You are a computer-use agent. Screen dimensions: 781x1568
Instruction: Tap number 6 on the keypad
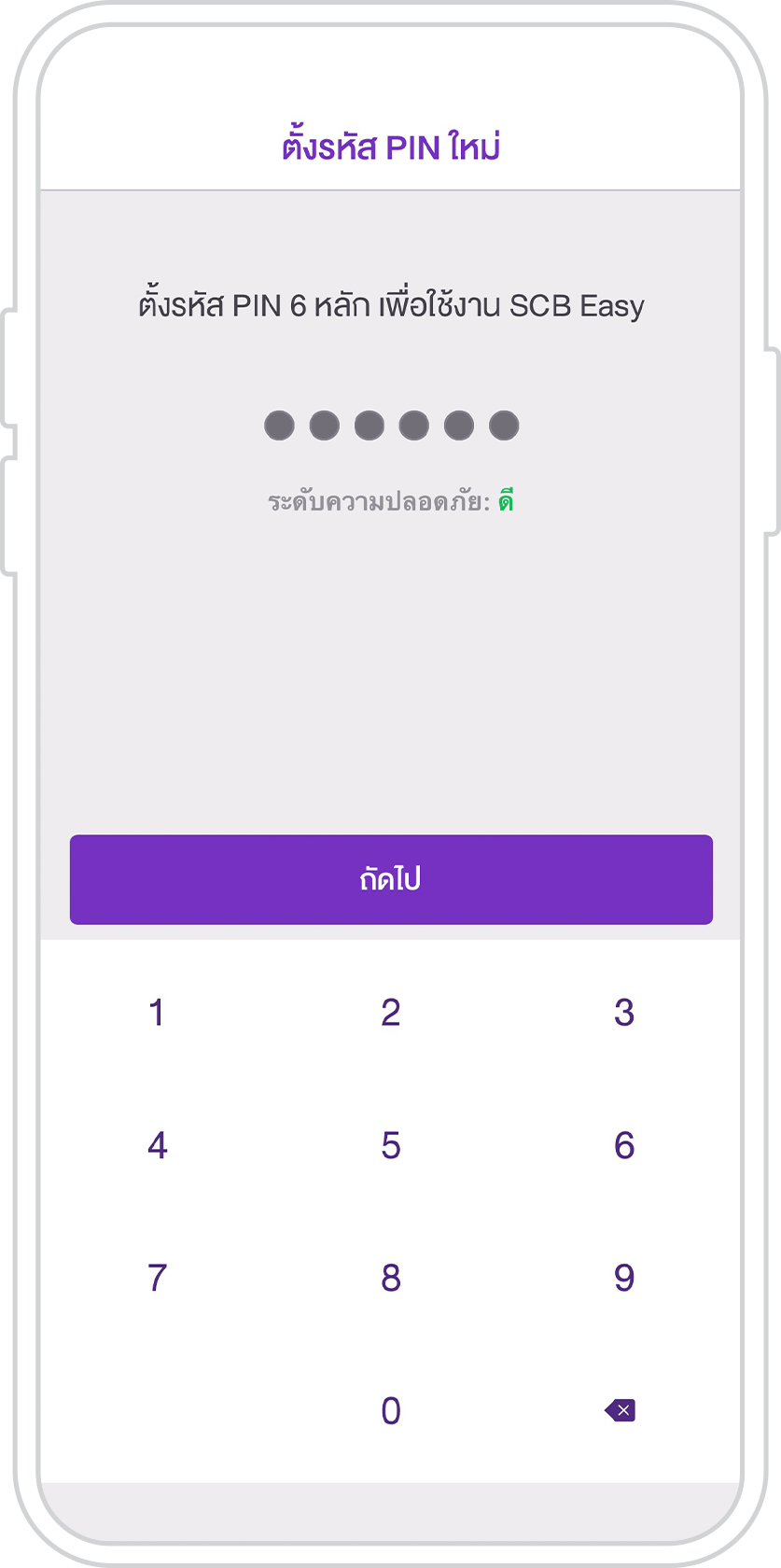(624, 1145)
